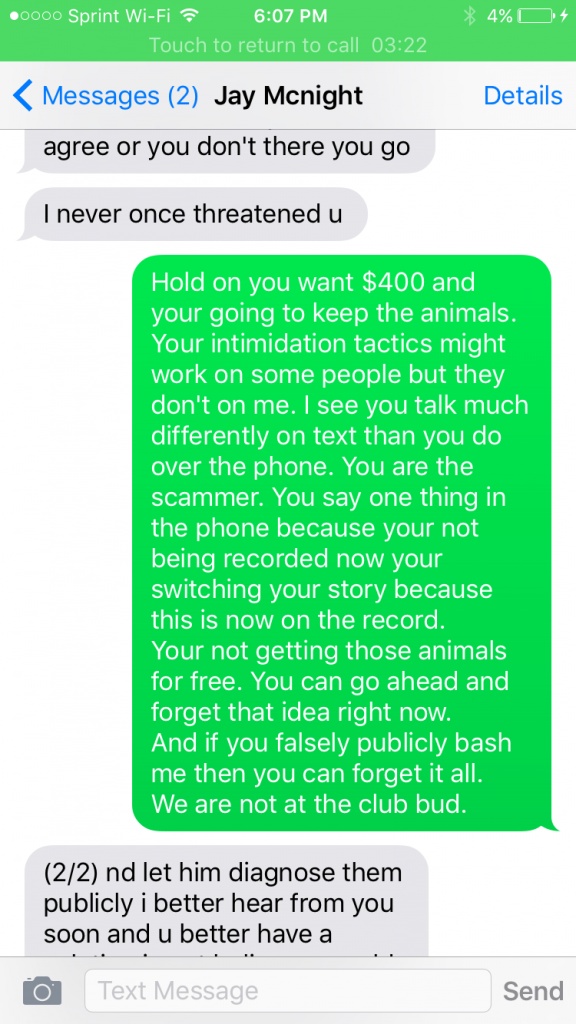Screen dimensions: 576x1024
Task: Go back to Messages list
Action: point(106,96)
